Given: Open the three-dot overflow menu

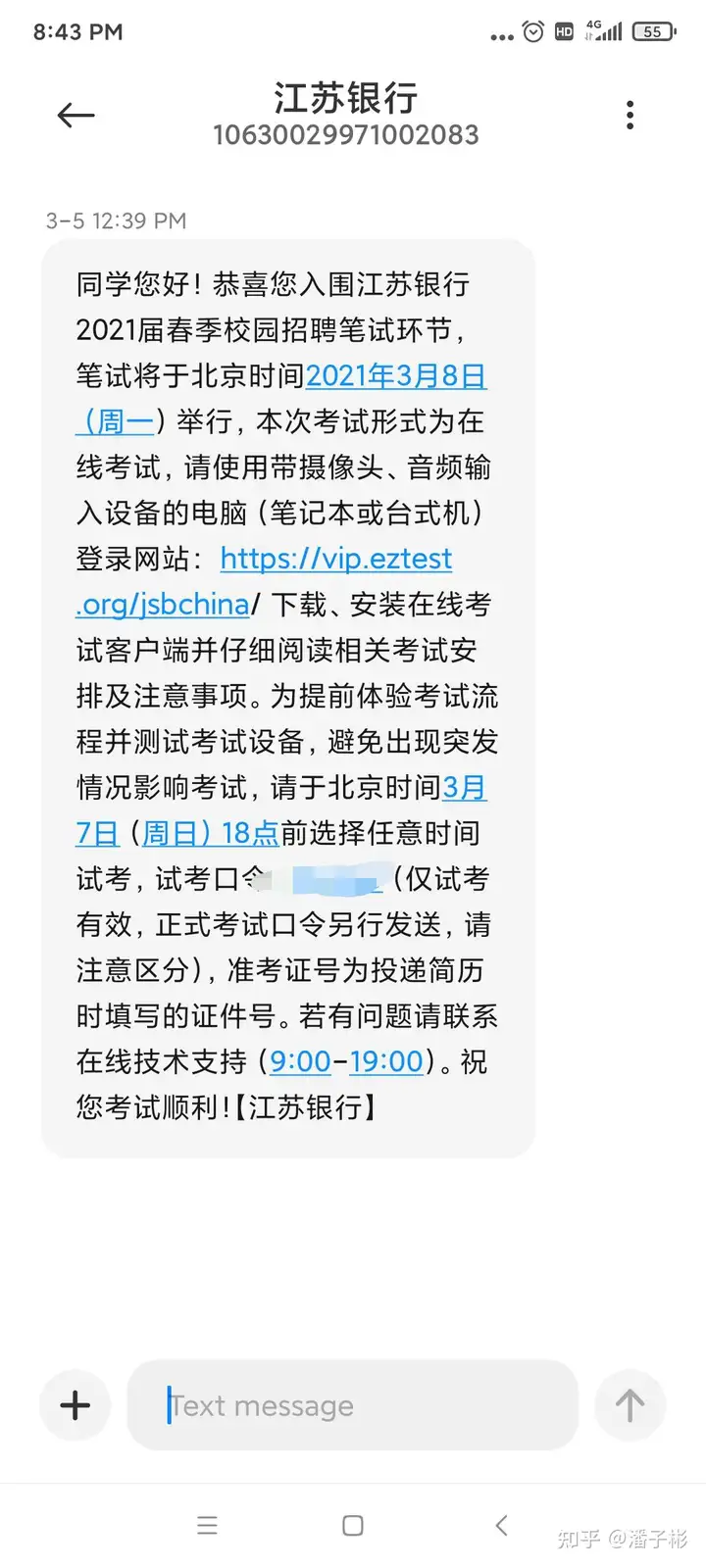Looking at the screenshot, I should (630, 115).
